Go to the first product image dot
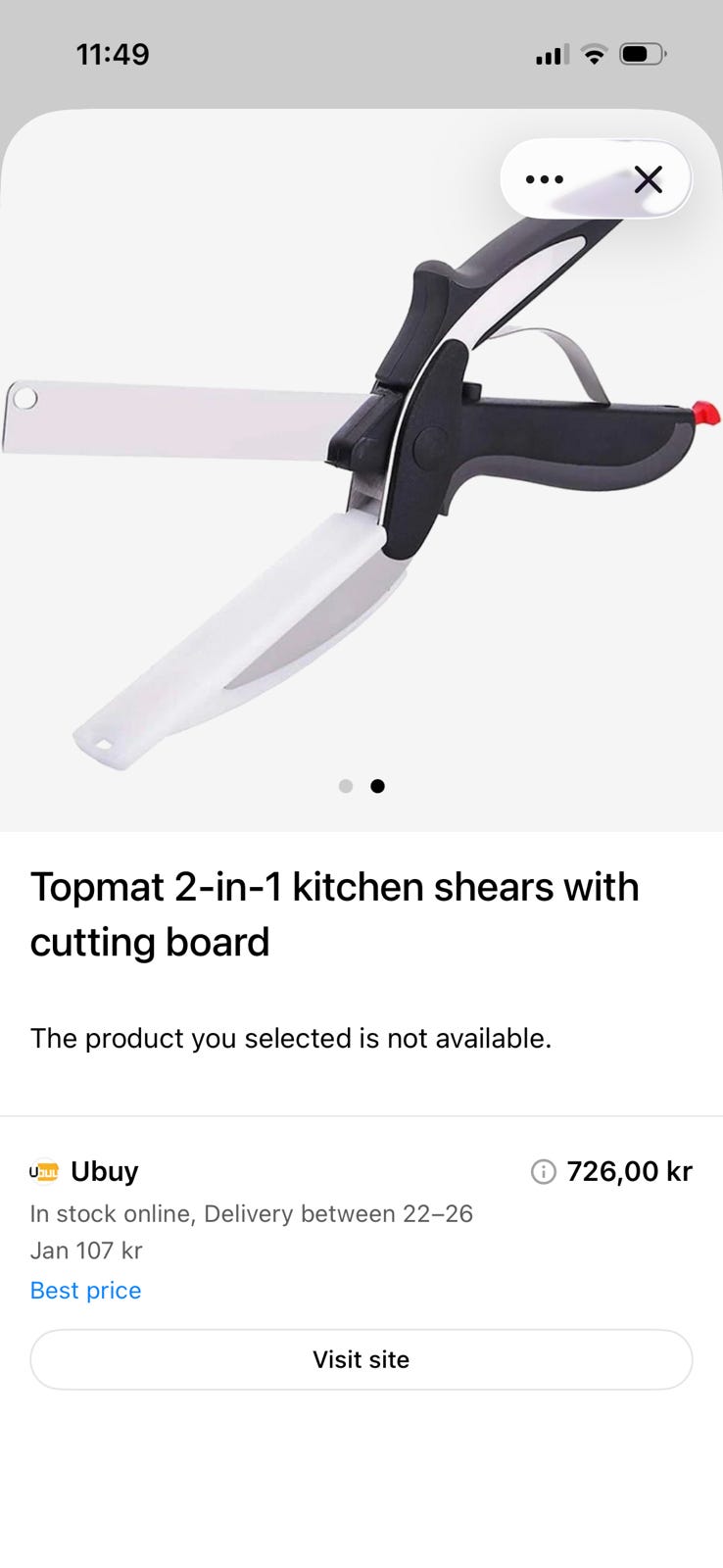723x1568 pixels. 345,786
